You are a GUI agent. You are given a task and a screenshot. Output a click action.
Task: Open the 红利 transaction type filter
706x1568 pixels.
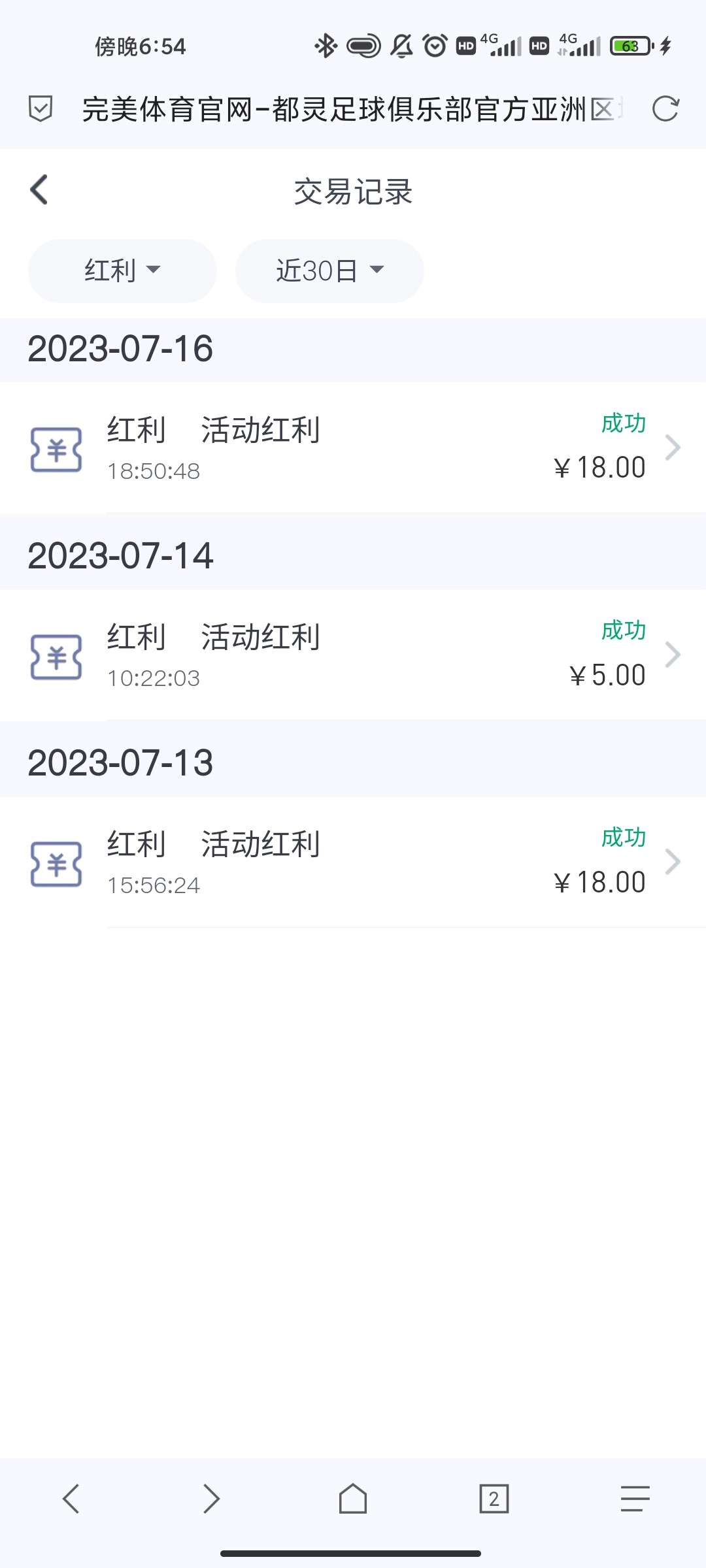pyautogui.click(x=122, y=270)
